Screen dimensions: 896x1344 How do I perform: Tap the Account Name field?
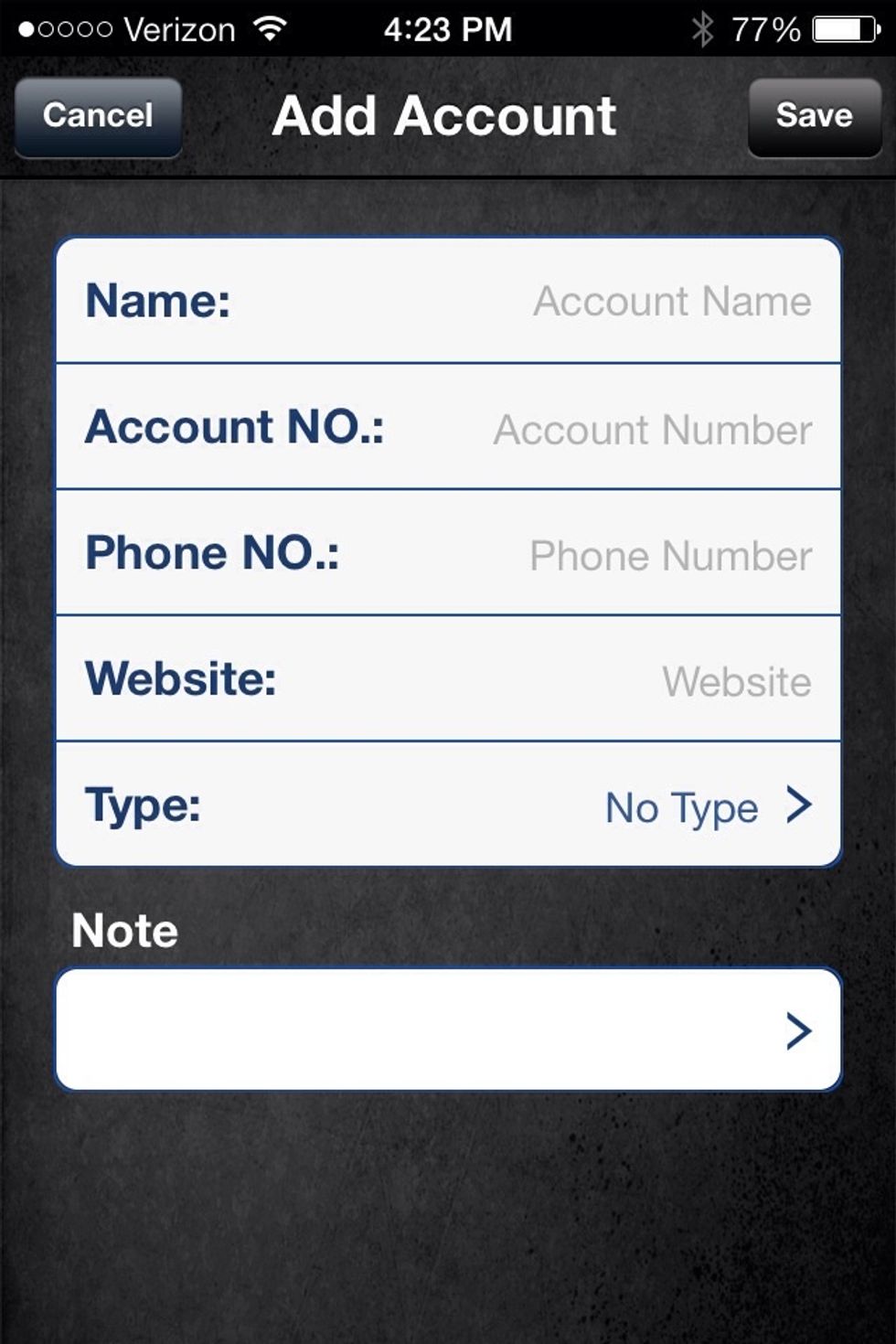click(671, 302)
